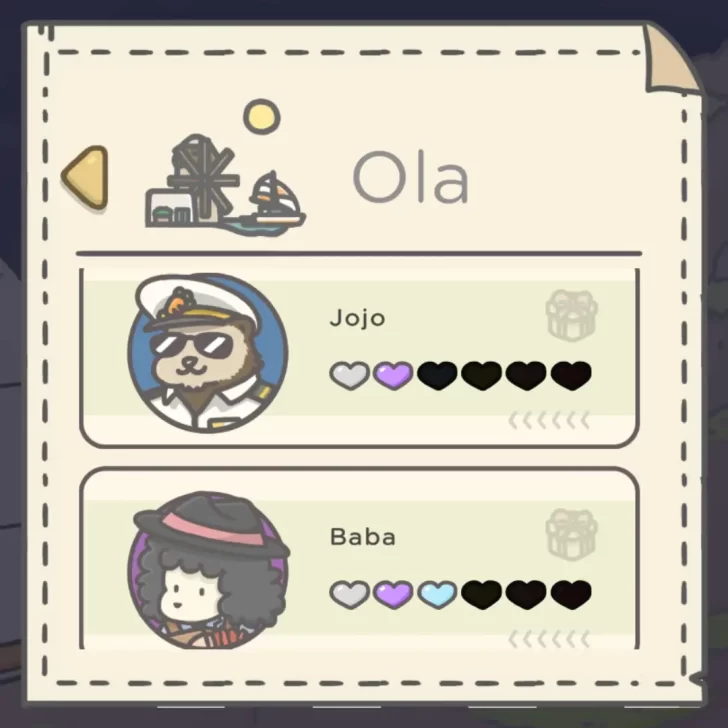This screenshot has width=728, height=728.
Task: Go to the previous location page
Action: click(85, 177)
